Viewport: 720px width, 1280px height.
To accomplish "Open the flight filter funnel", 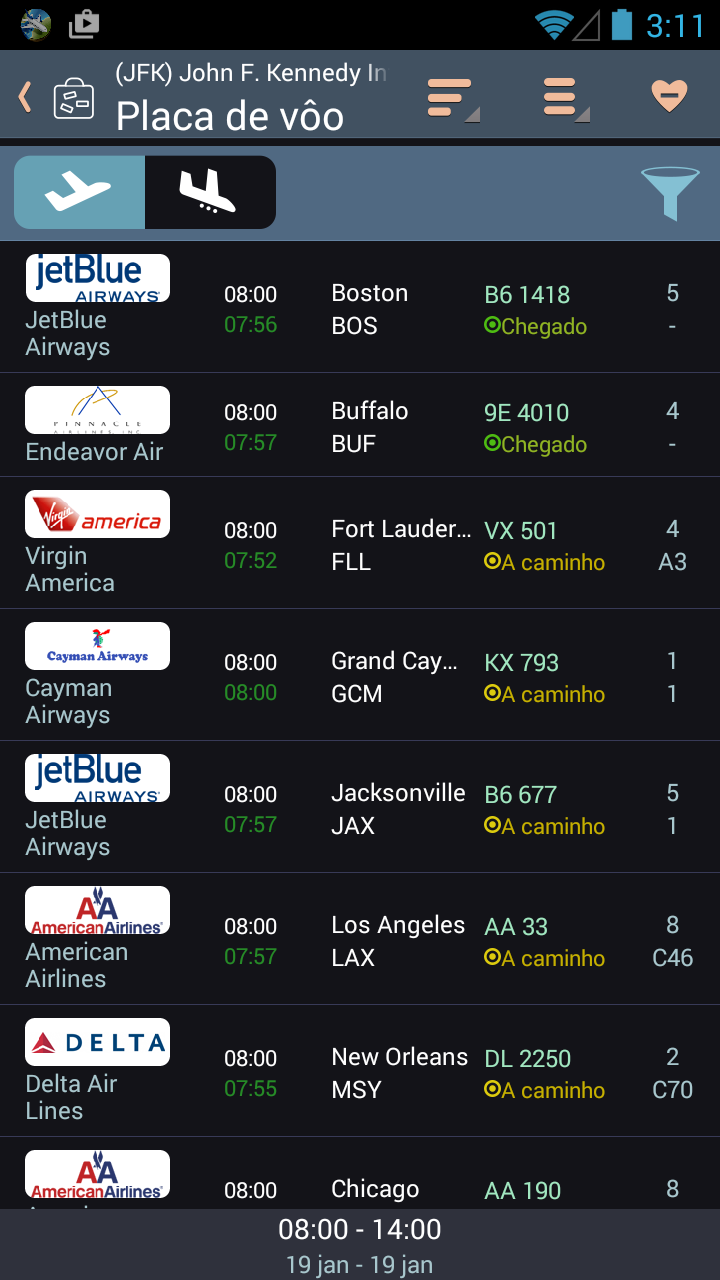I will point(669,192).
